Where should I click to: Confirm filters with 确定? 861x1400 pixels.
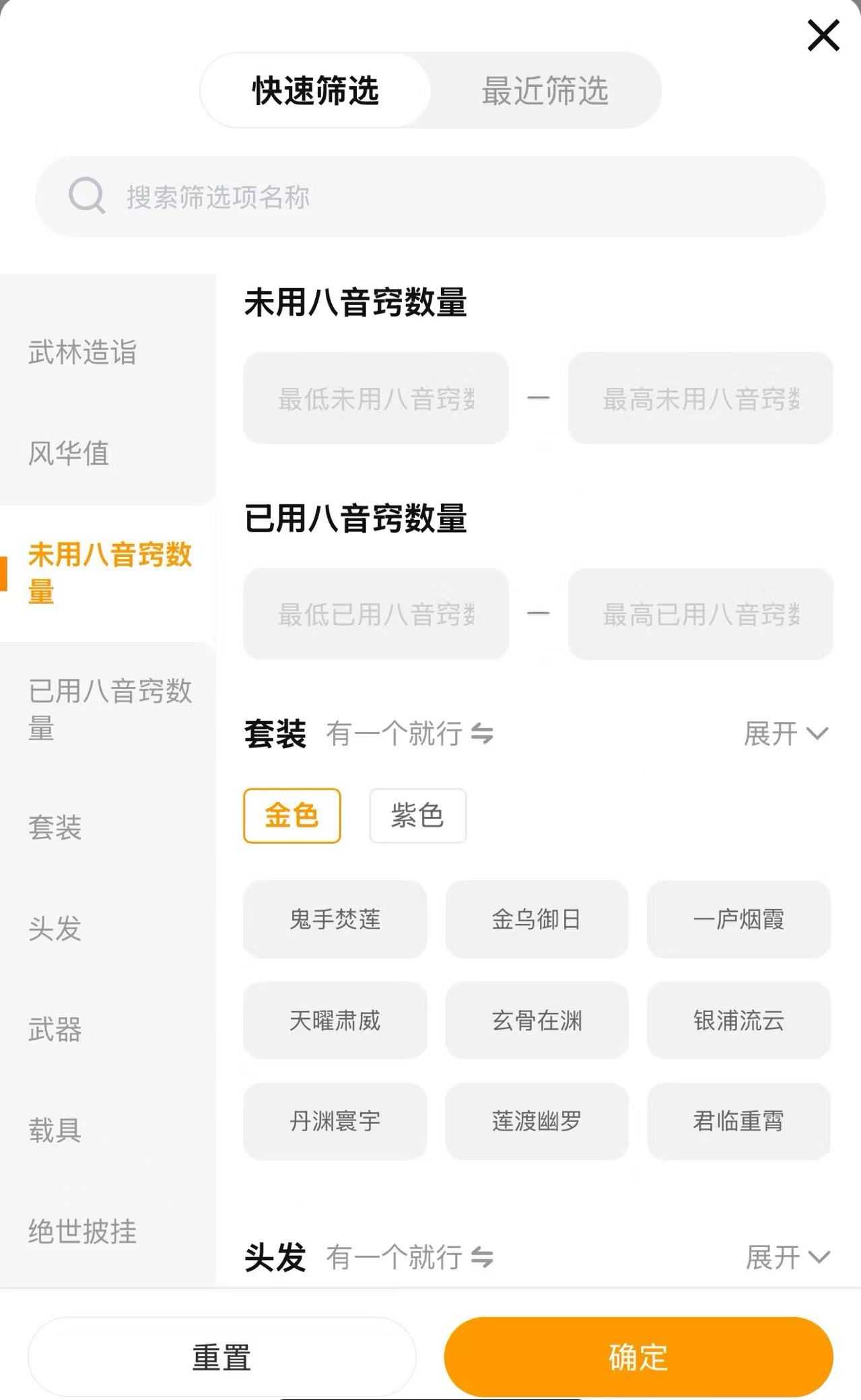point(638,1357)
